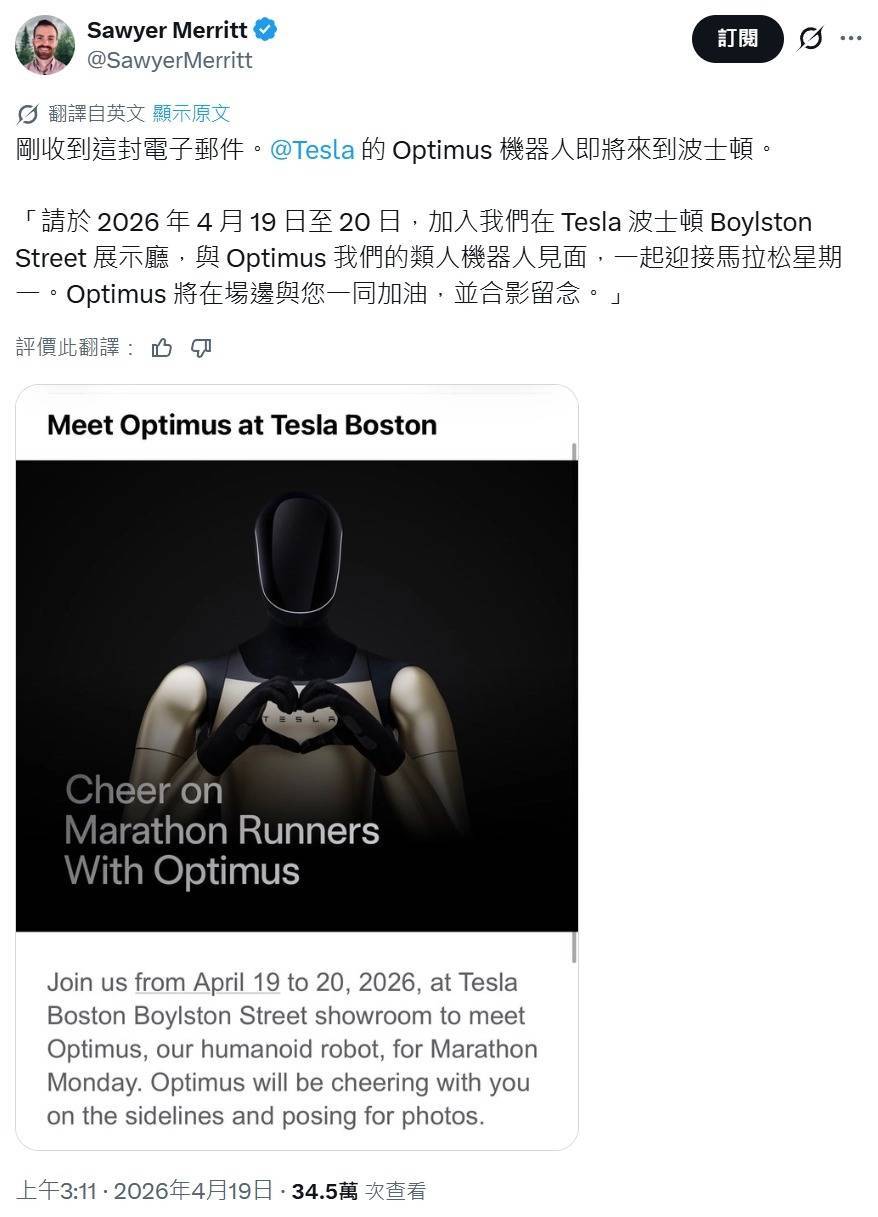Rate the translation thumbs up
This screenshot has height=1217, width=878.
click(x=162, y=348)
